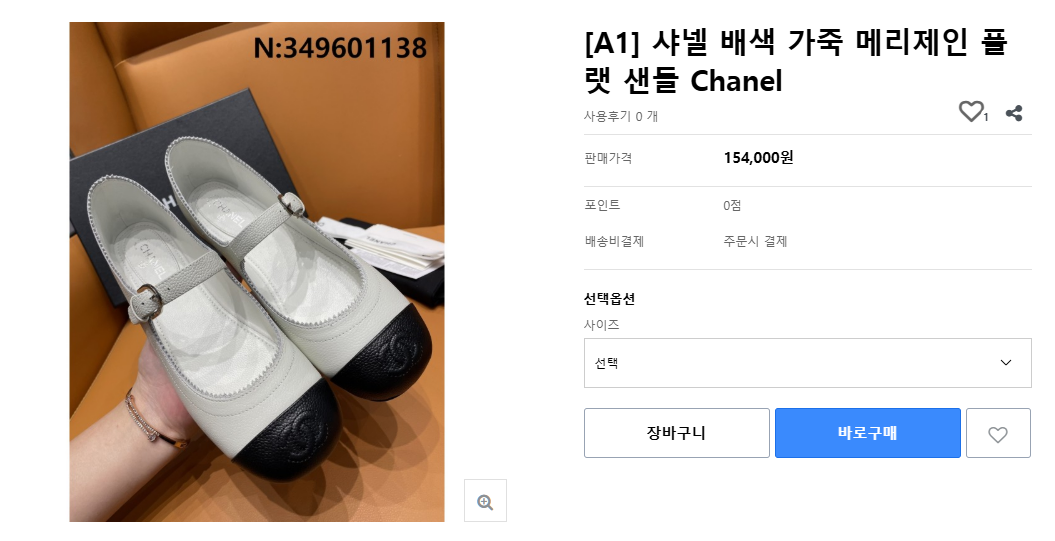Zoom the product image with the magnifier icon
The height and width of the screenshot is (541, 1055).
pyautogui.click(x=485, y=501)
